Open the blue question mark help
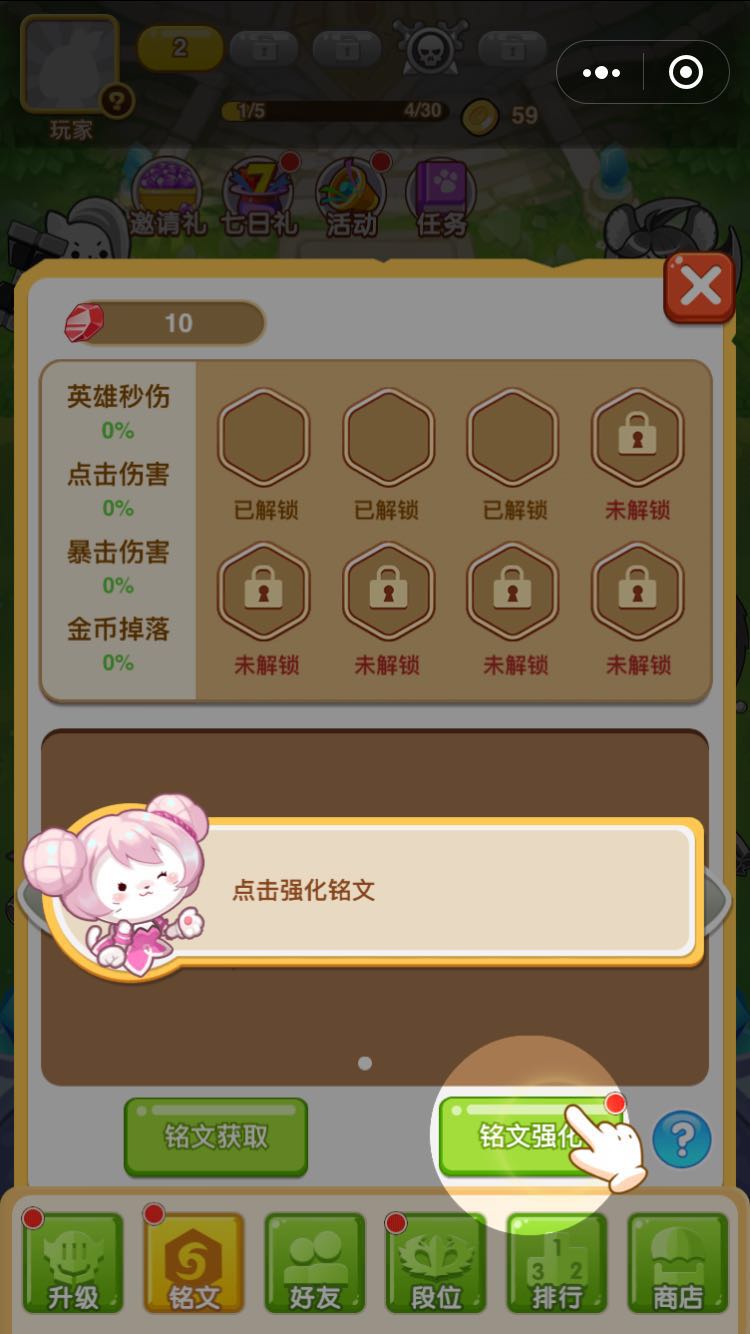Viewport: 750px width, 1334px height. tap(682, 1138)
